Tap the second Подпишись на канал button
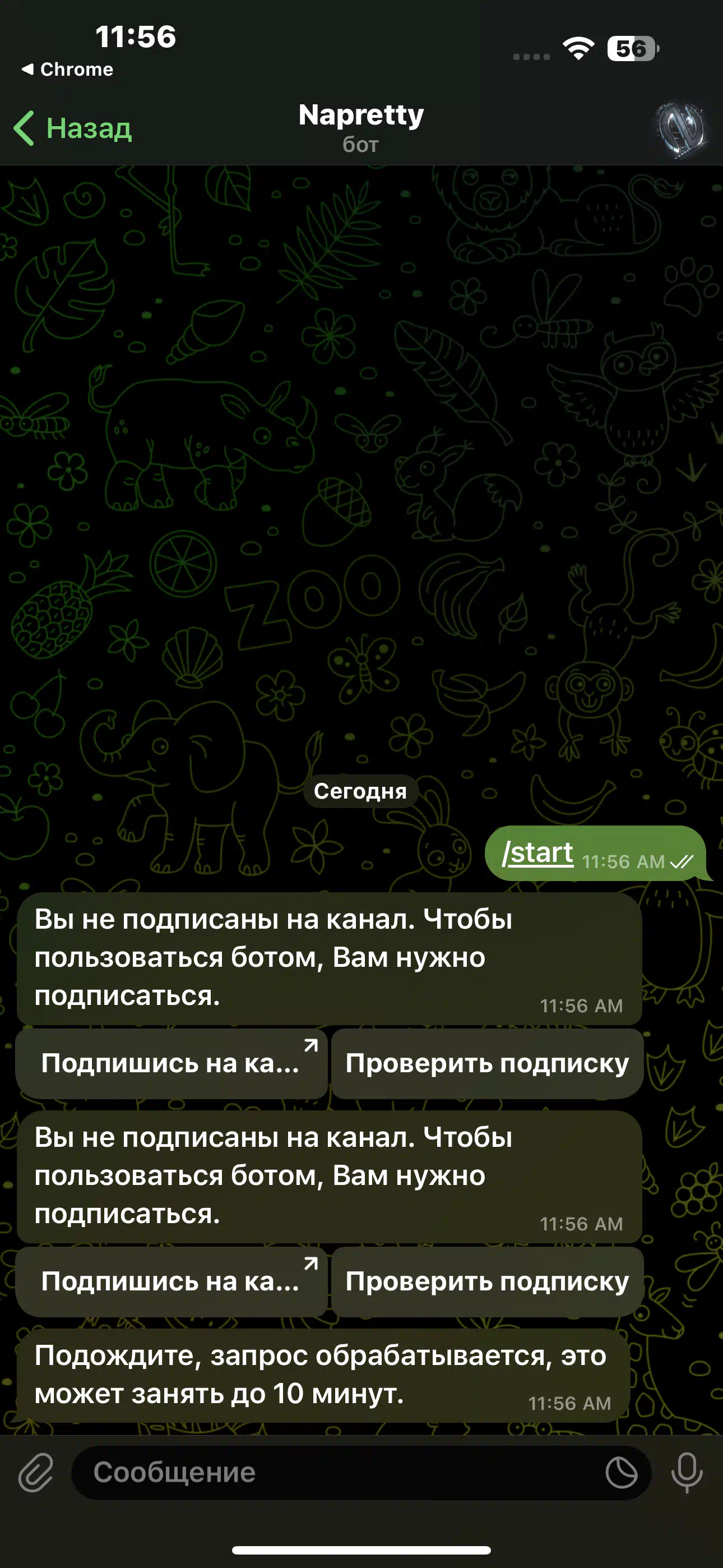The image size is (723, 1568). click(172, 1281)
